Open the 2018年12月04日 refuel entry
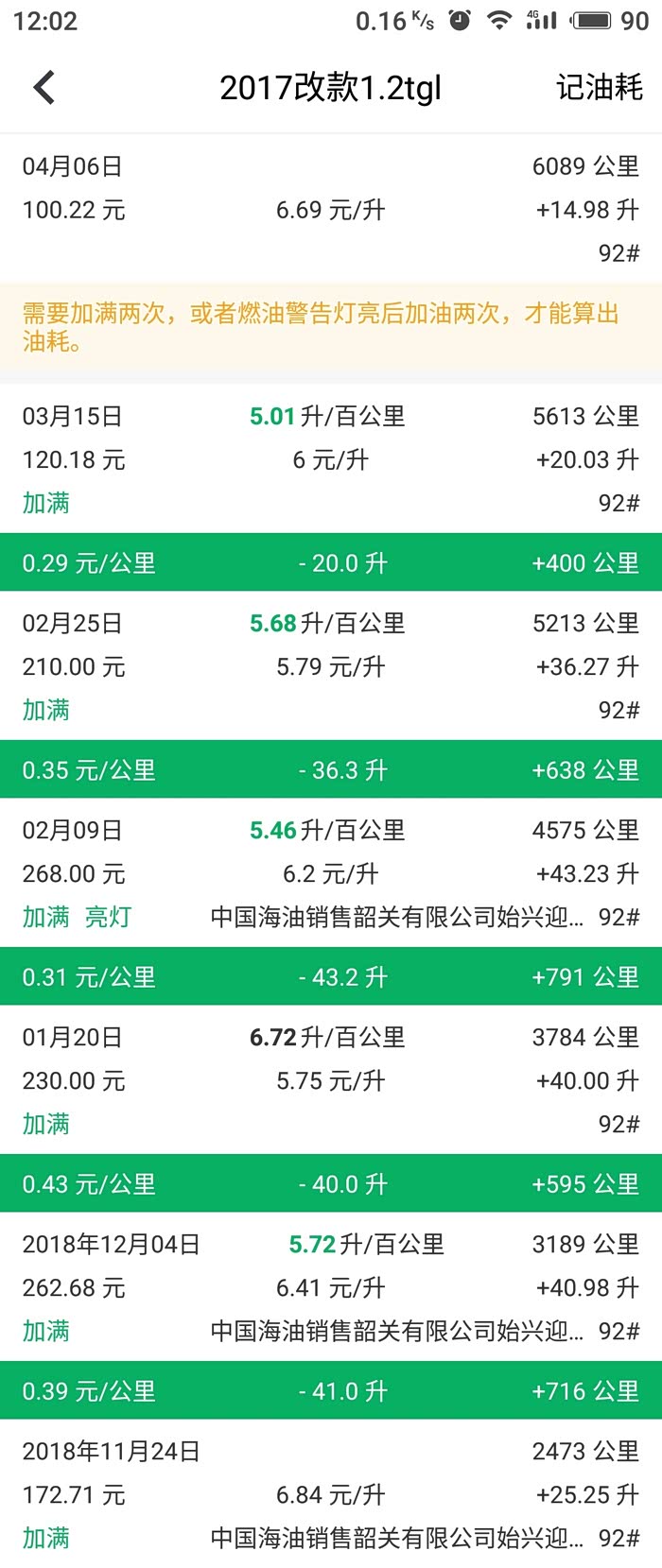Screen dimensions: 662x1568 pos(331,1287)
